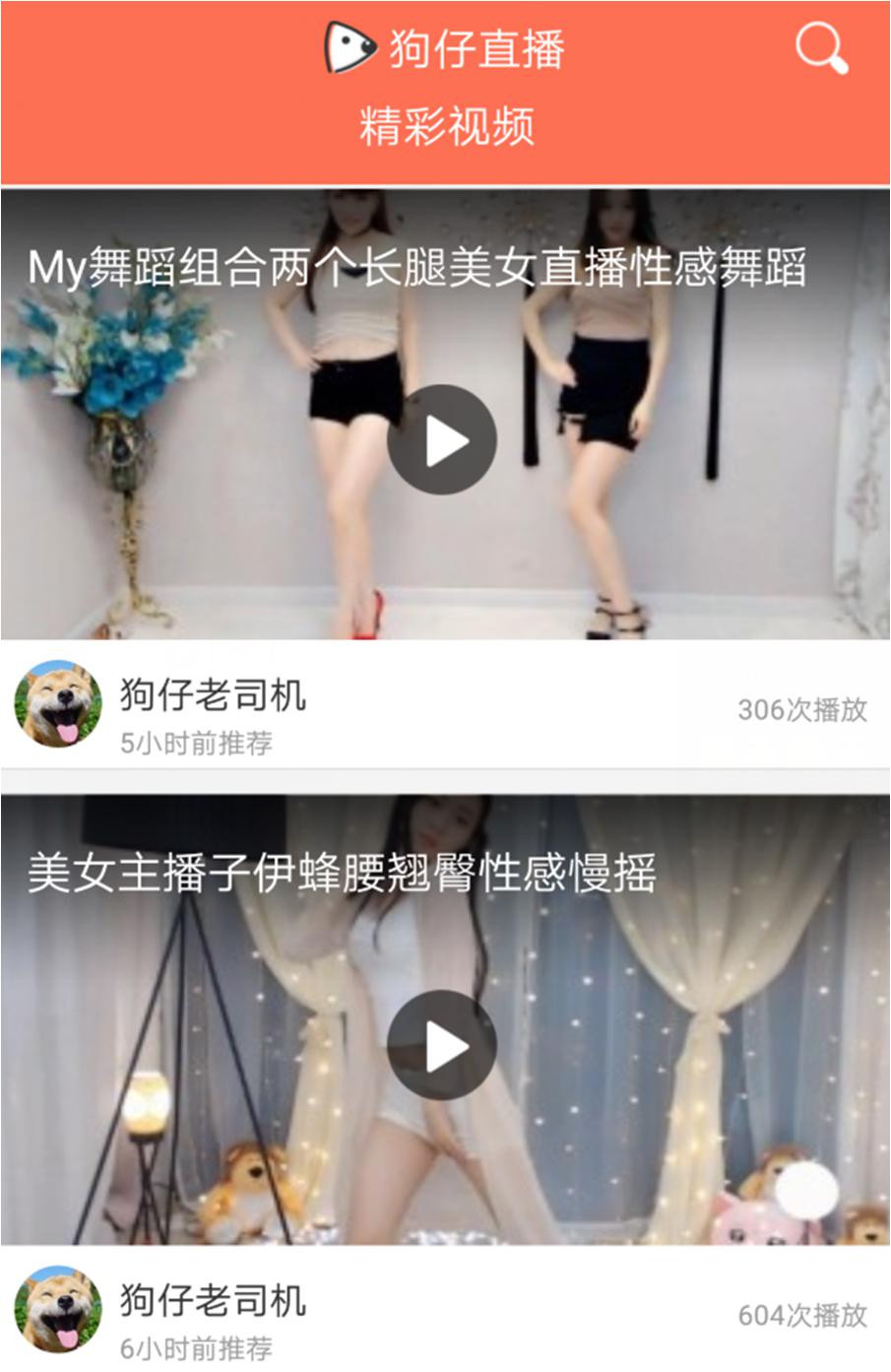
Task: Open 狗仔老司机 profile recommended 6小时前
Action: (x=58, y=1309)
